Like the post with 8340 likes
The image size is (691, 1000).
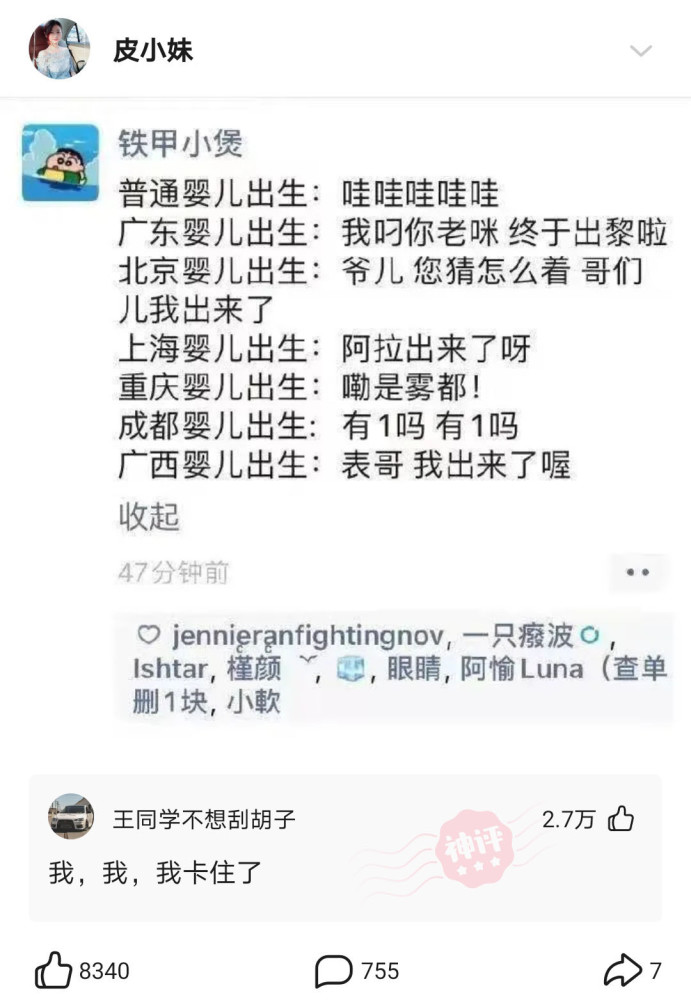(55, 970)
